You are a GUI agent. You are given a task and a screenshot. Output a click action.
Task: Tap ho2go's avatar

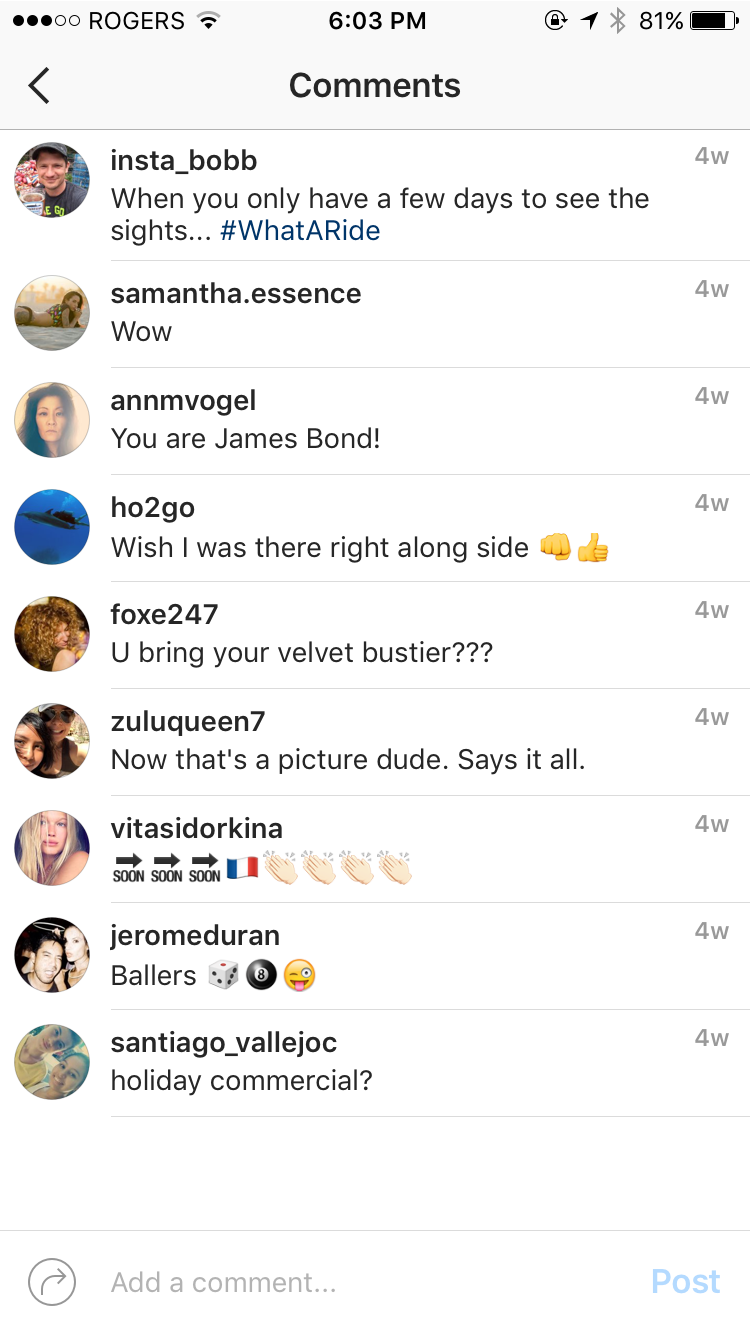click(x=52, y=527)
